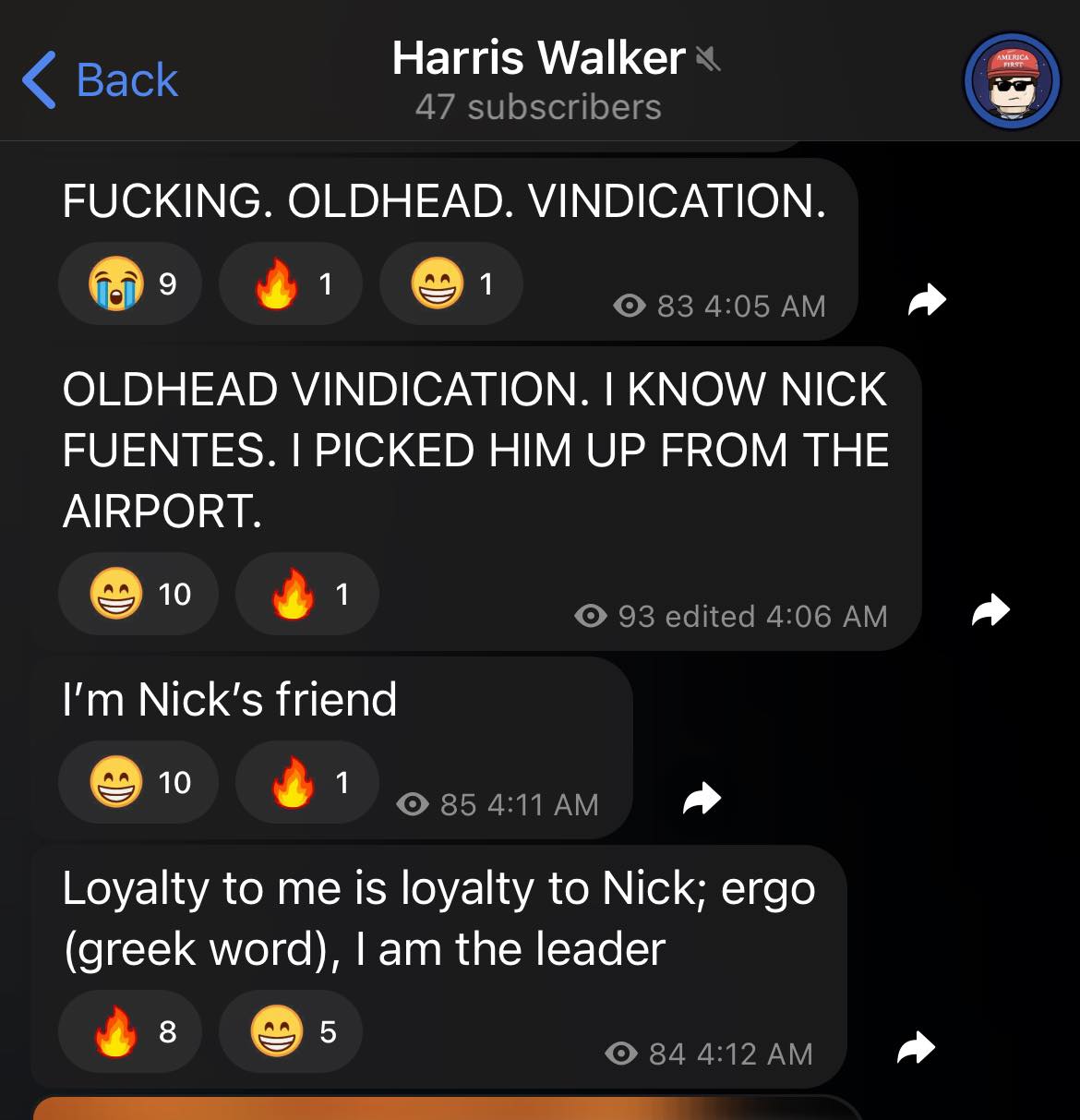
Task: Tap the fire reaction on the 4:05 AM message
Action: click(290, 283)
